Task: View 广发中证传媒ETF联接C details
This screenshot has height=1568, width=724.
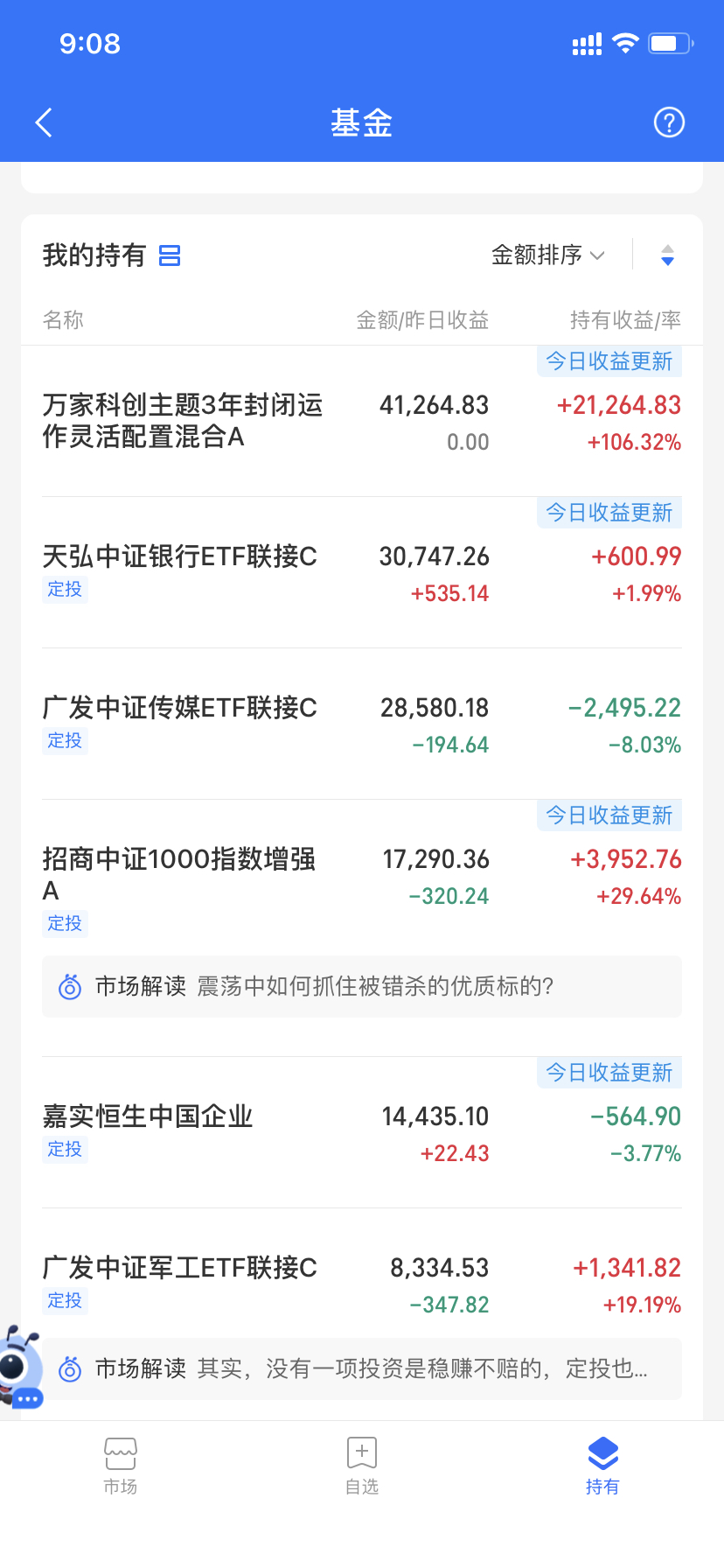Action: 180,708
